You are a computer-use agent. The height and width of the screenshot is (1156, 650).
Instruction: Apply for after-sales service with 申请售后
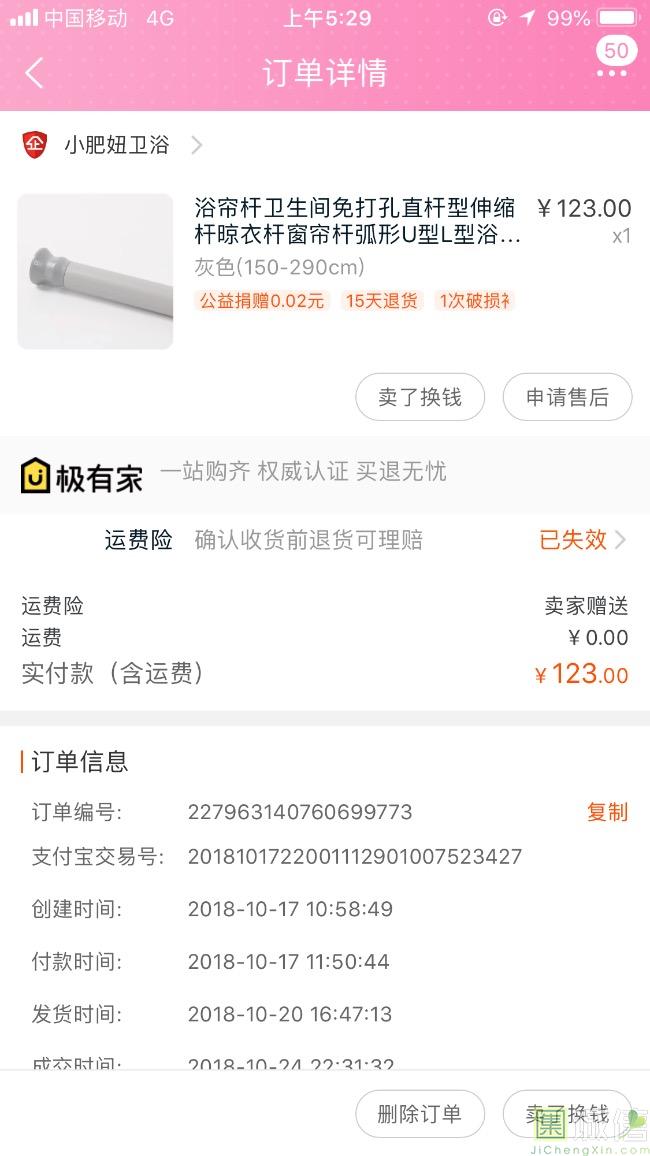click(x=567, y=397)
